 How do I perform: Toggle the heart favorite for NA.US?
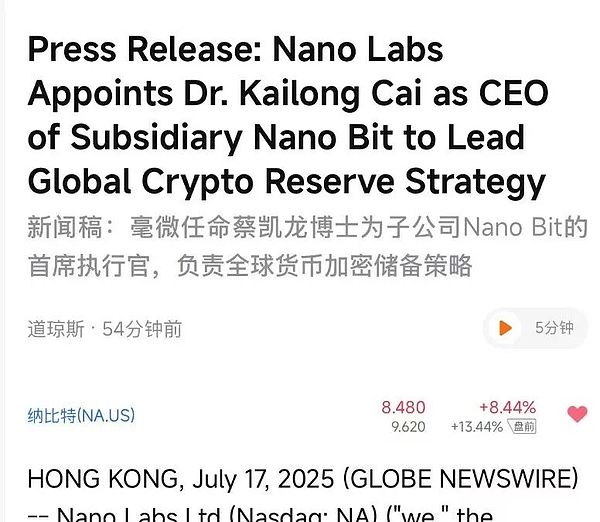pos(577,414)
